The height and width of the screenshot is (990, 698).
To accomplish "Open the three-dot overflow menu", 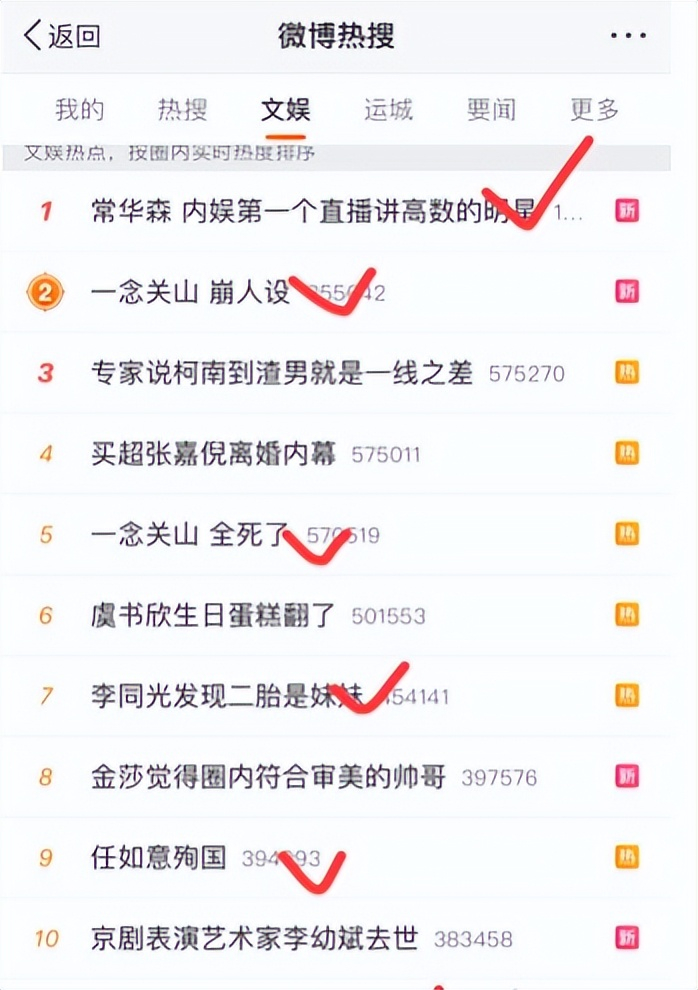I will (x=628, y=37).
